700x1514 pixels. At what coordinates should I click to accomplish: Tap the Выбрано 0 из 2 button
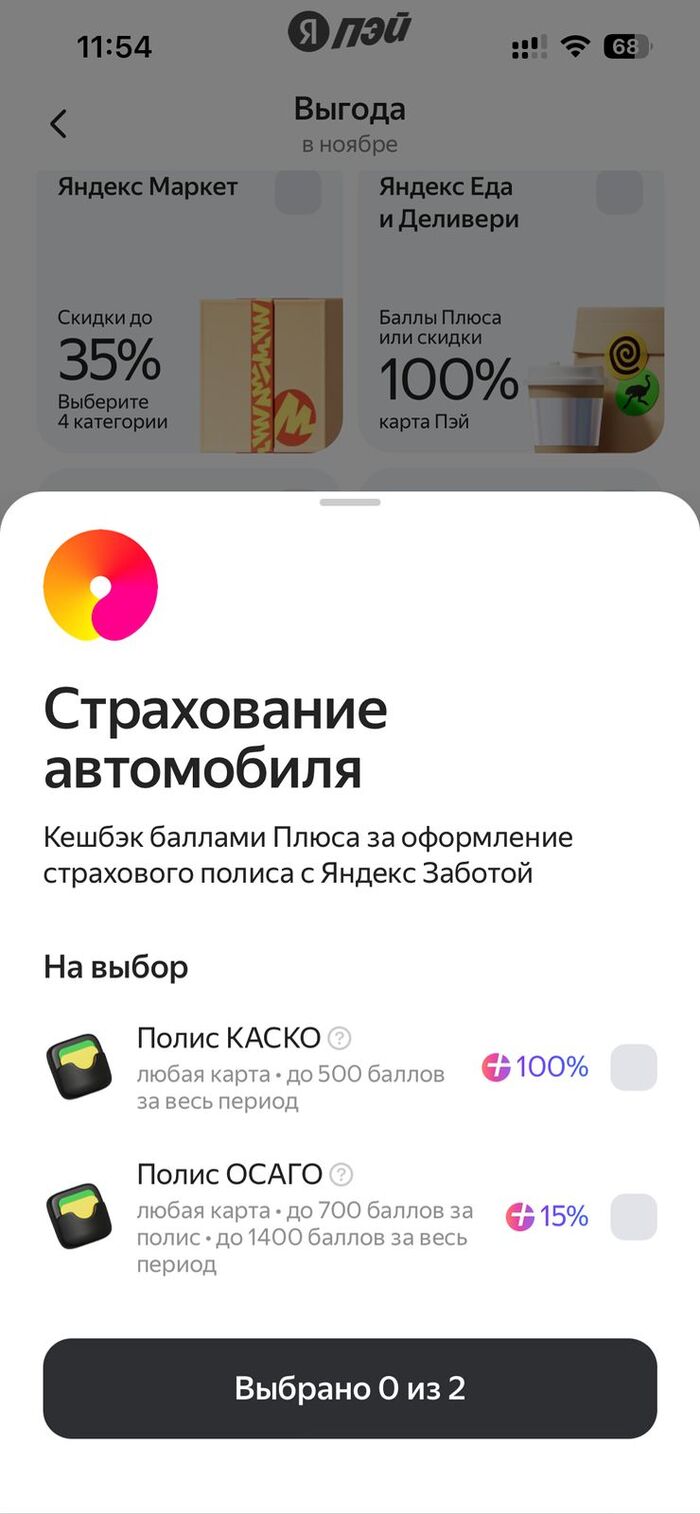350,1388
